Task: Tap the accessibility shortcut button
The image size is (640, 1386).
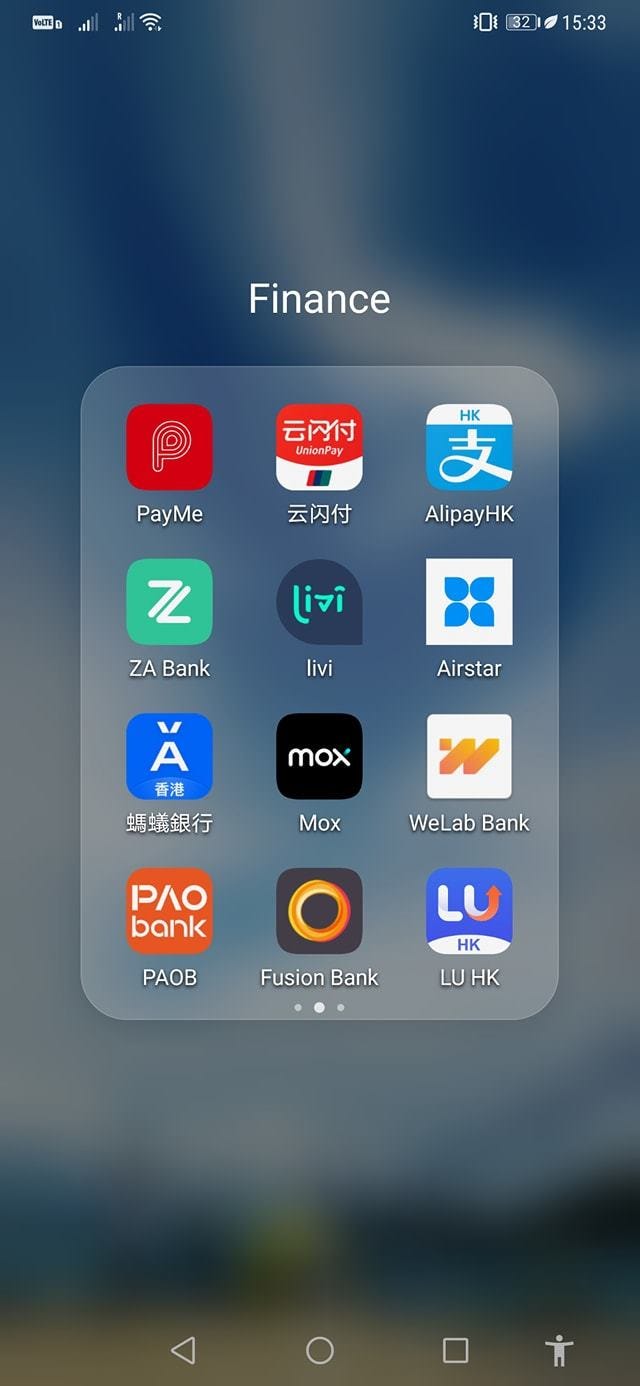Action: tap(559, 1351)
